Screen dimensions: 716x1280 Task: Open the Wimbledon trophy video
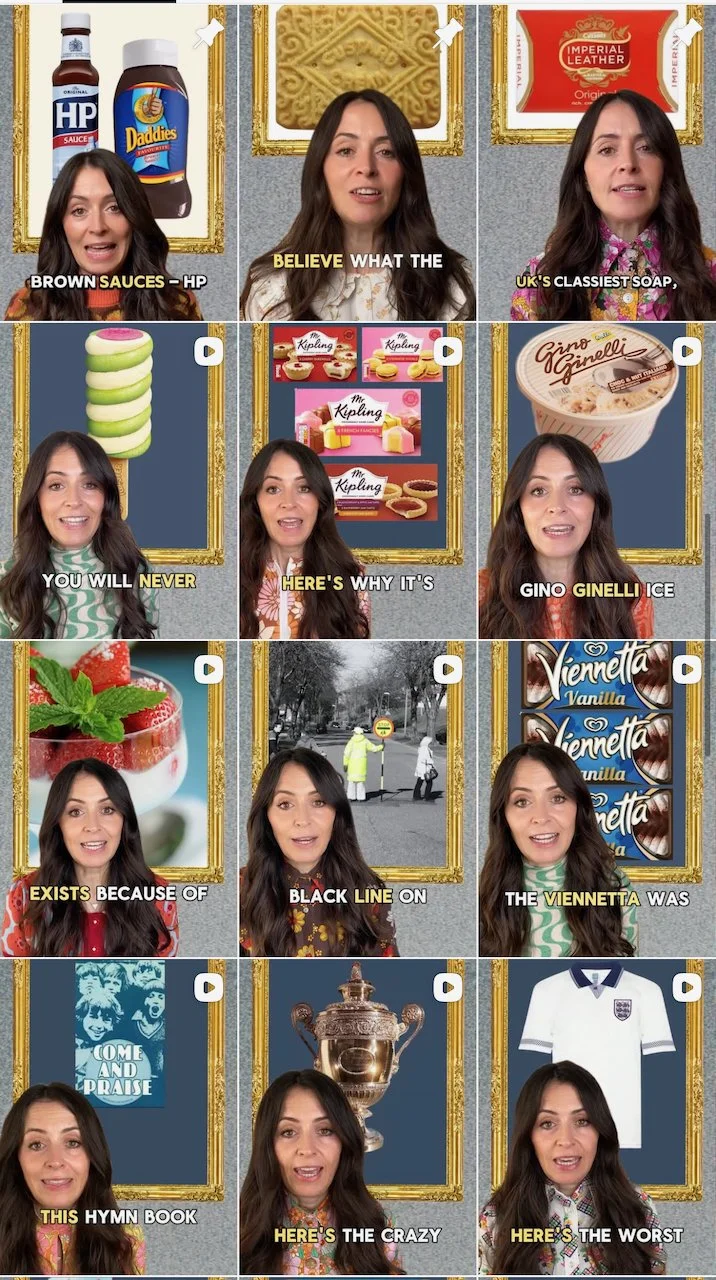358,1118
